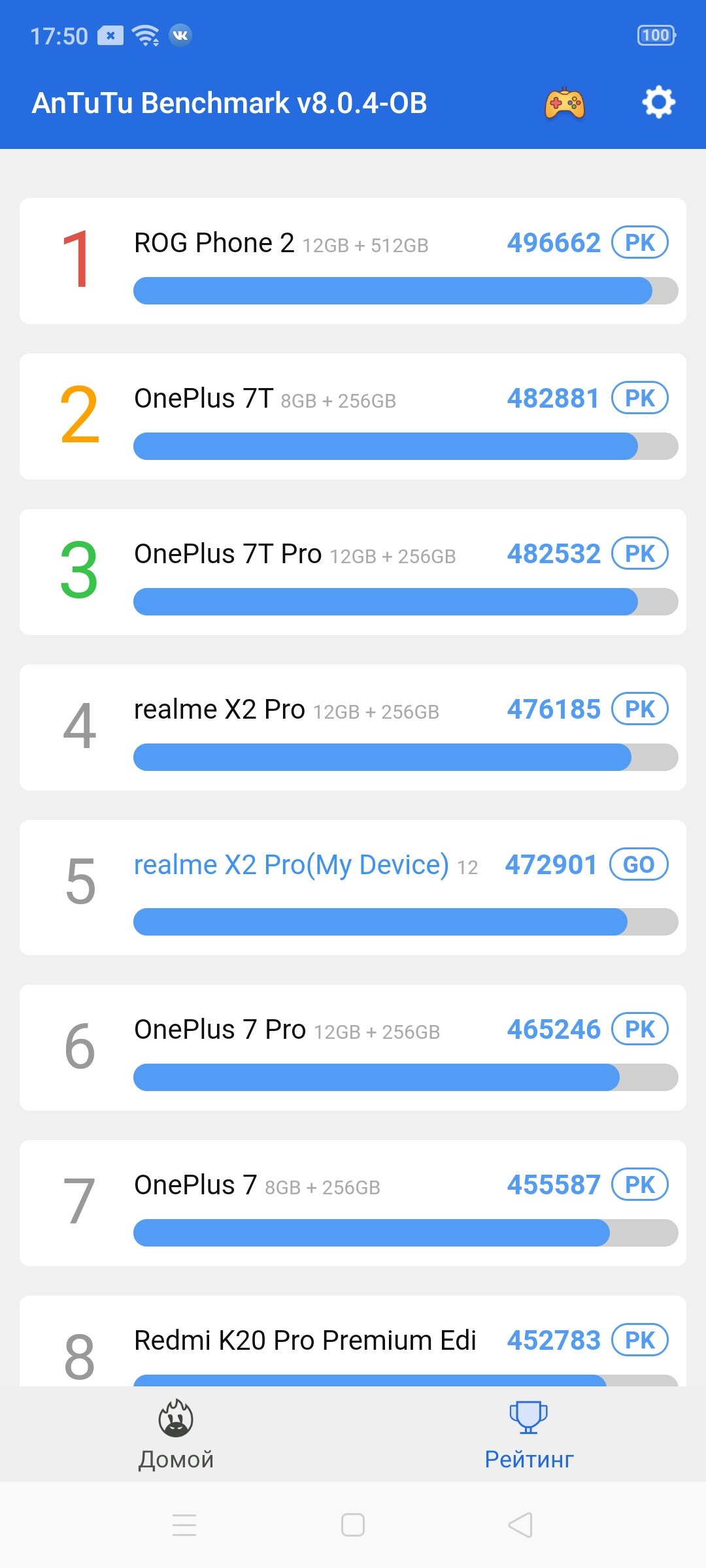Tap PK next to OnePlus 7 Pro
Image resolution: width=706 pixels, height=1568 pixels.
640,1029
